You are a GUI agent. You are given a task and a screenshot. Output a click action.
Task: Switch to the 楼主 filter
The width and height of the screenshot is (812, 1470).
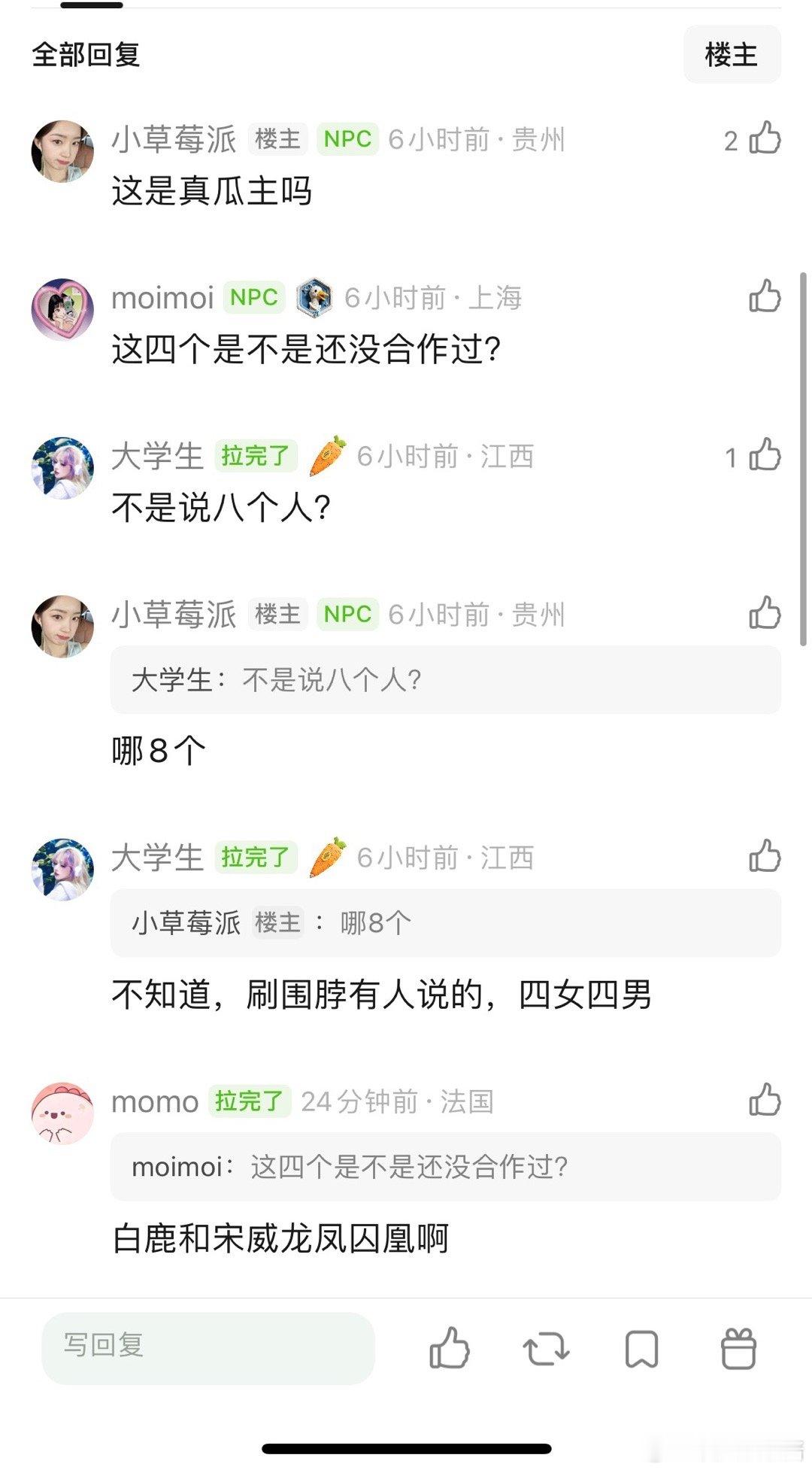coord(732,53)
